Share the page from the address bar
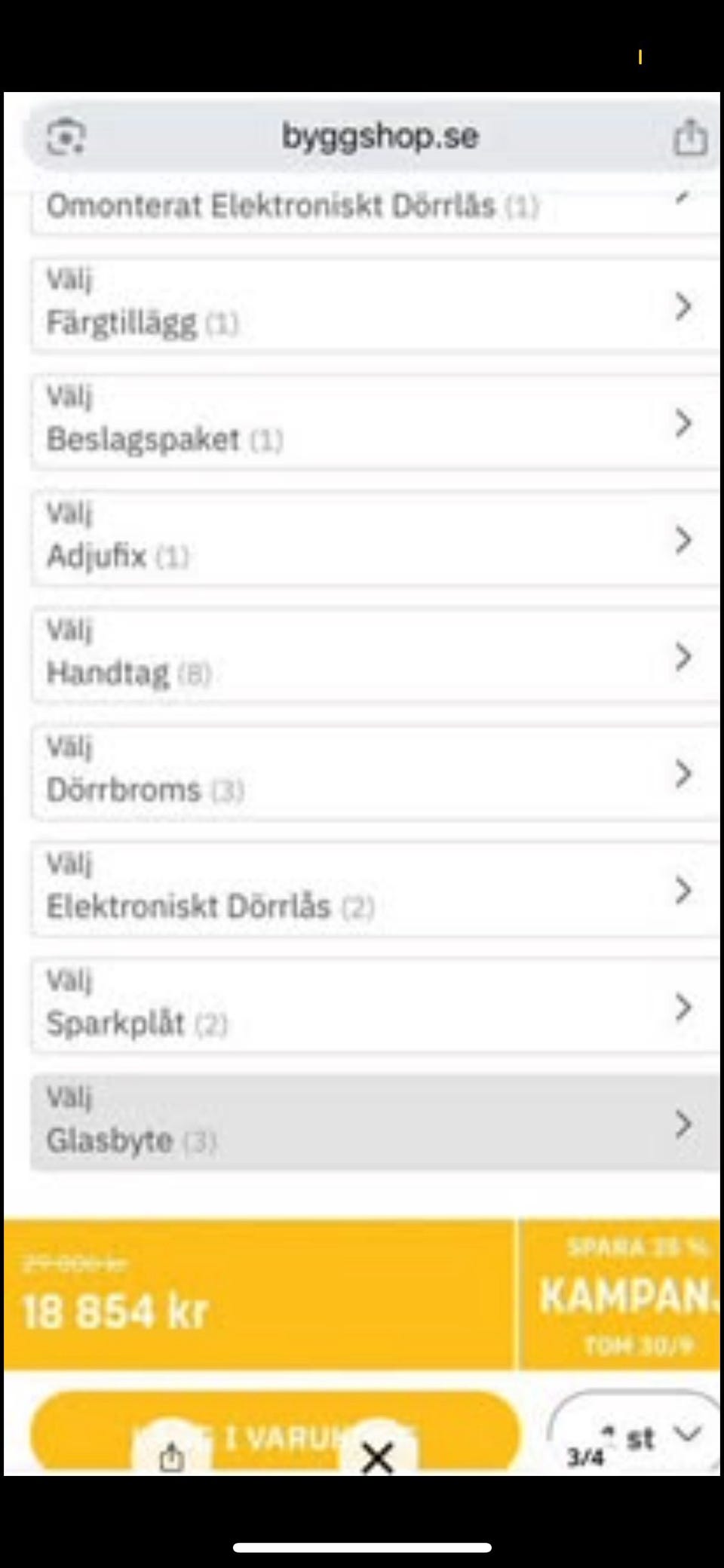 point(689,138)
